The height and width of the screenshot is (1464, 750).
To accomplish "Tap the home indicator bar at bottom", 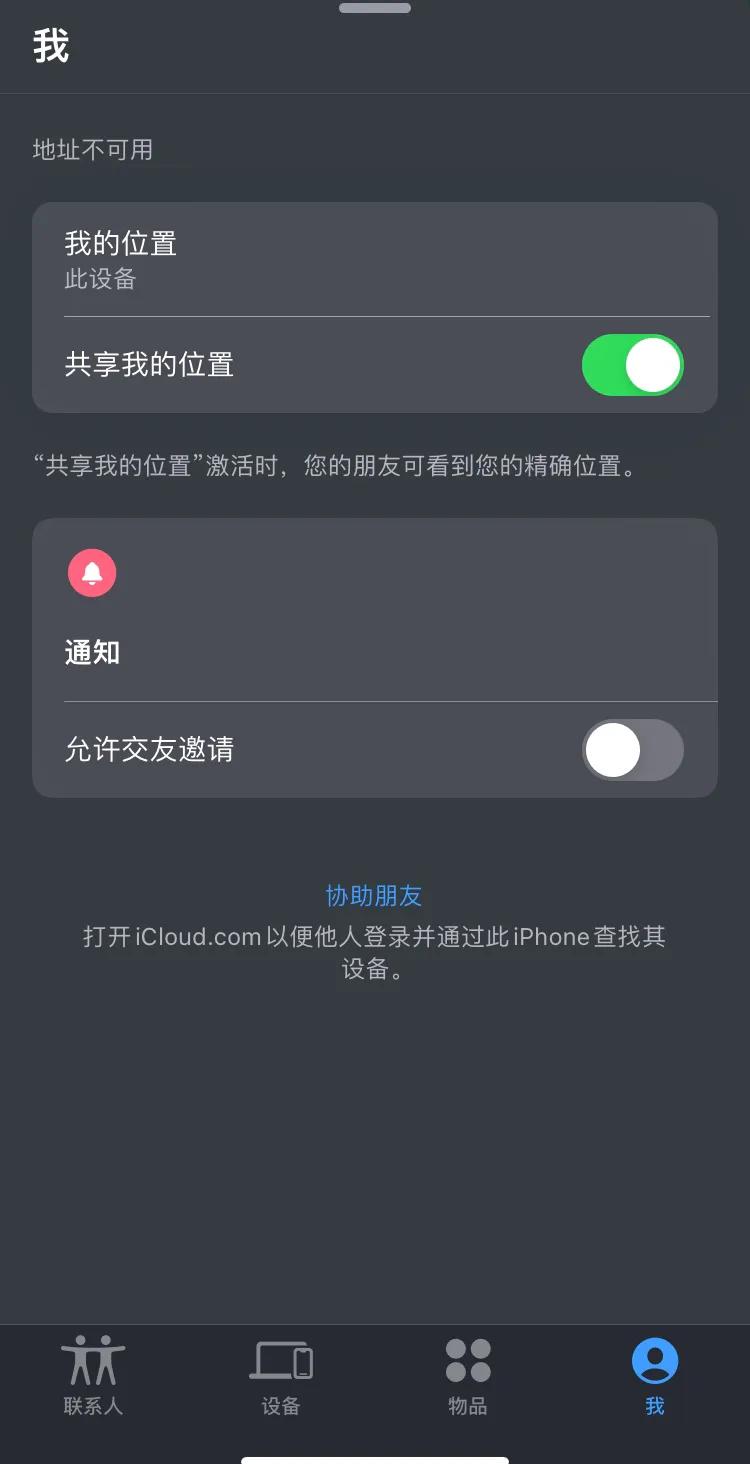I will 375,1455.
